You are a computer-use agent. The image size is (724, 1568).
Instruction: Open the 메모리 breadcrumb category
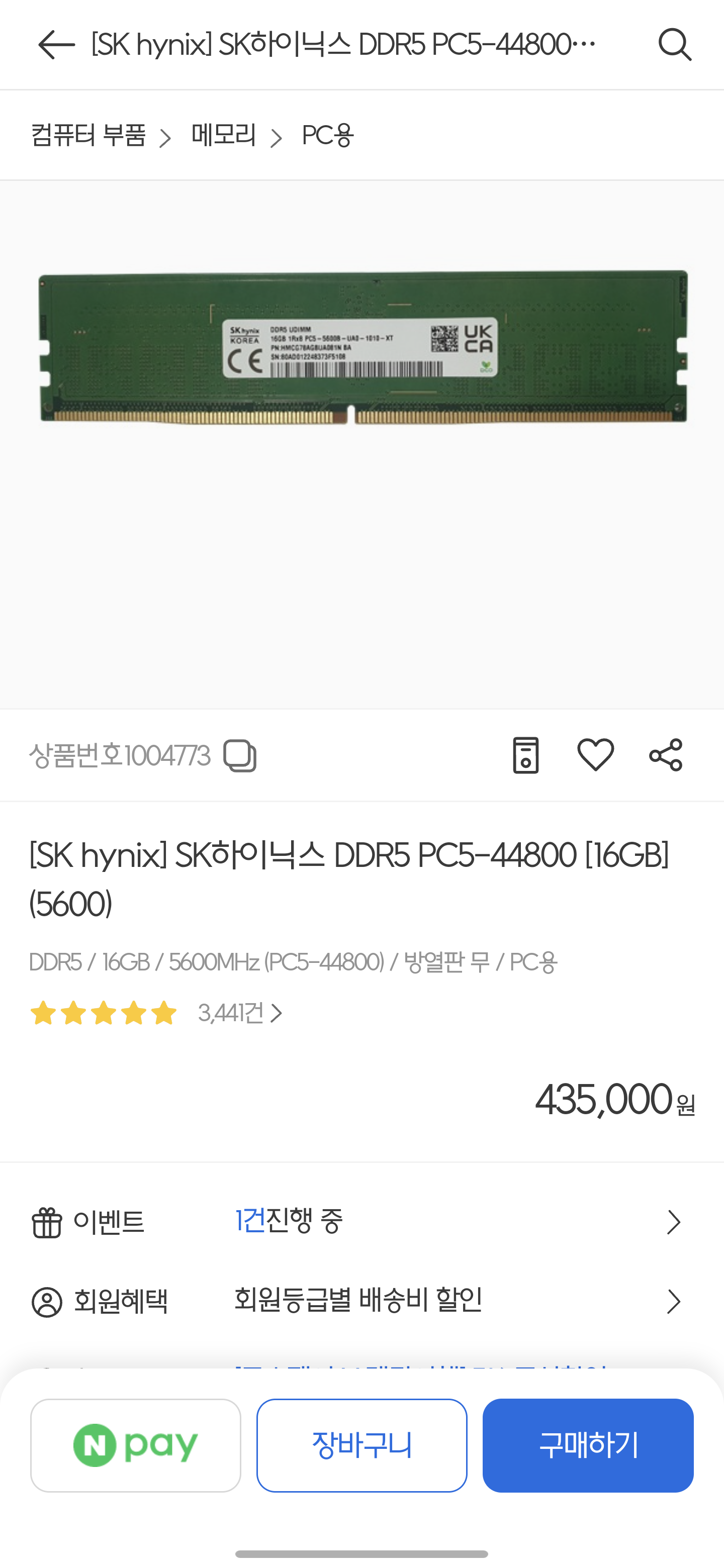(x=223, y=135)
